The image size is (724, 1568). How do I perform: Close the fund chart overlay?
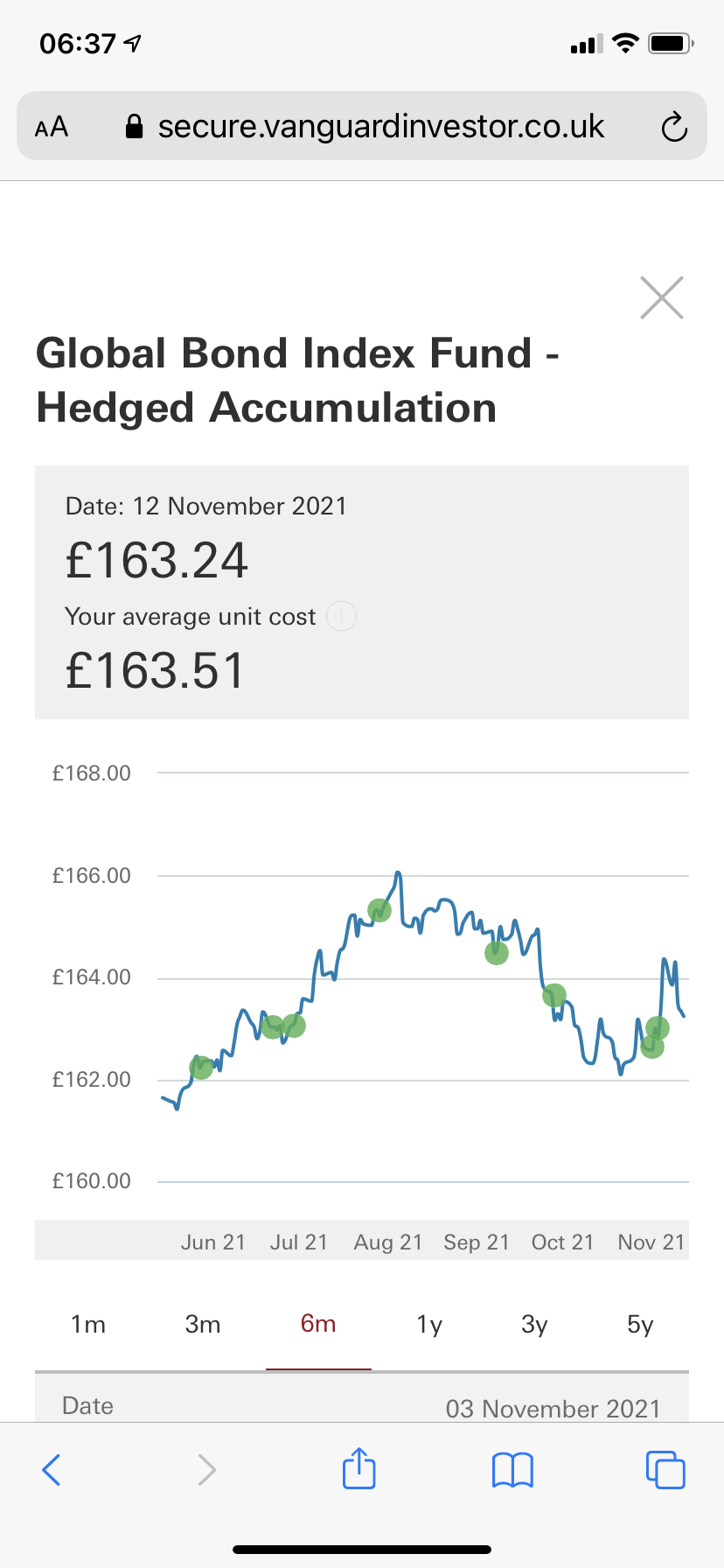(661, 297)
